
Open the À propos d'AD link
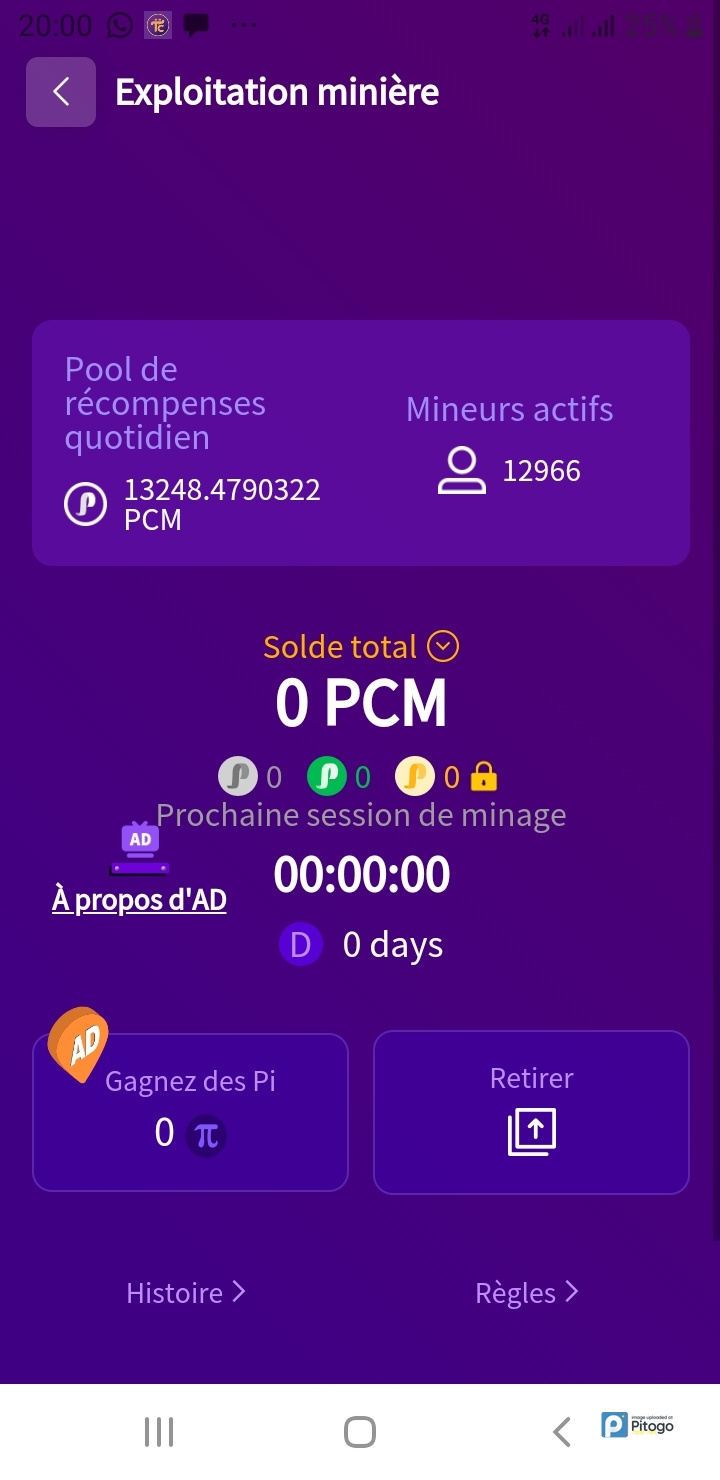(139, 899)
